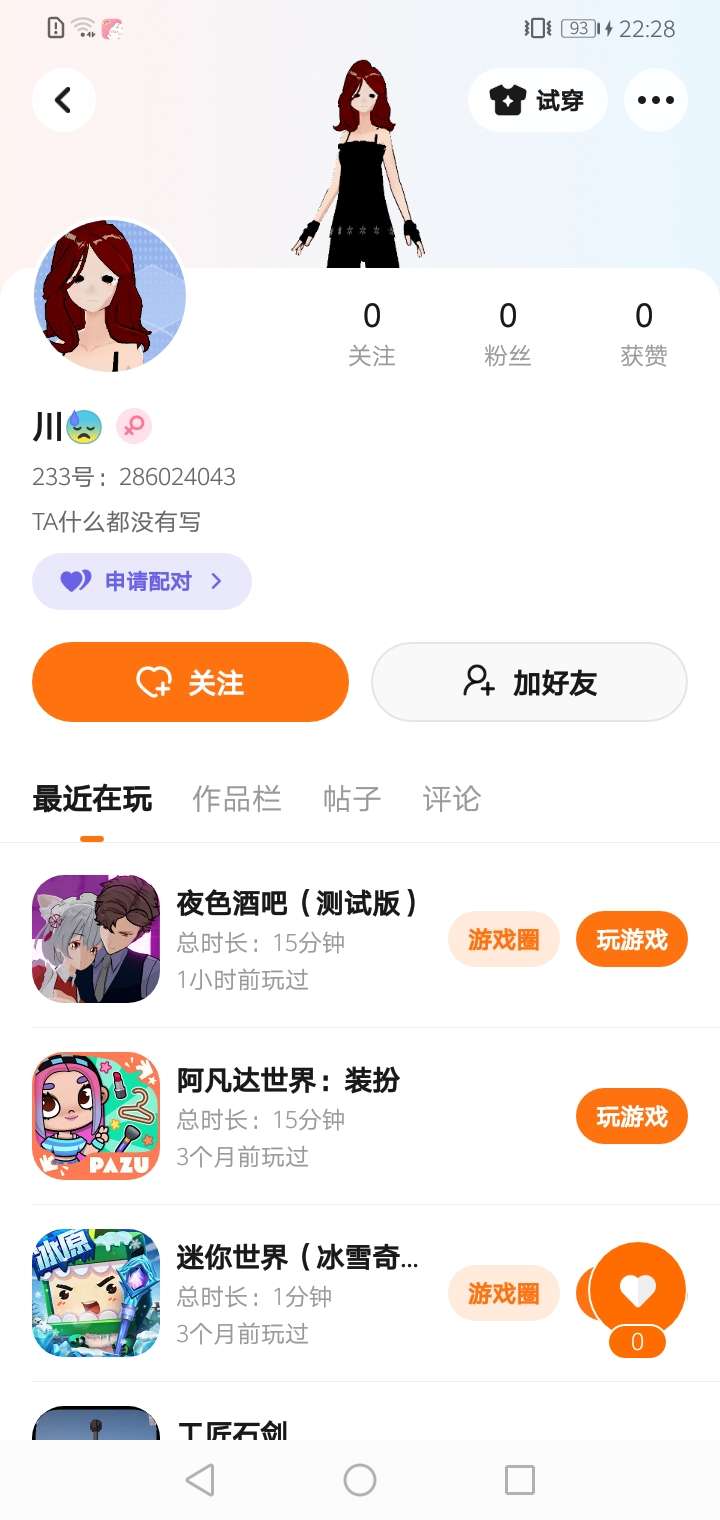Switch to the 评论 tab
The height and width of the screenshot is (1520, 720).
point(452,799)
